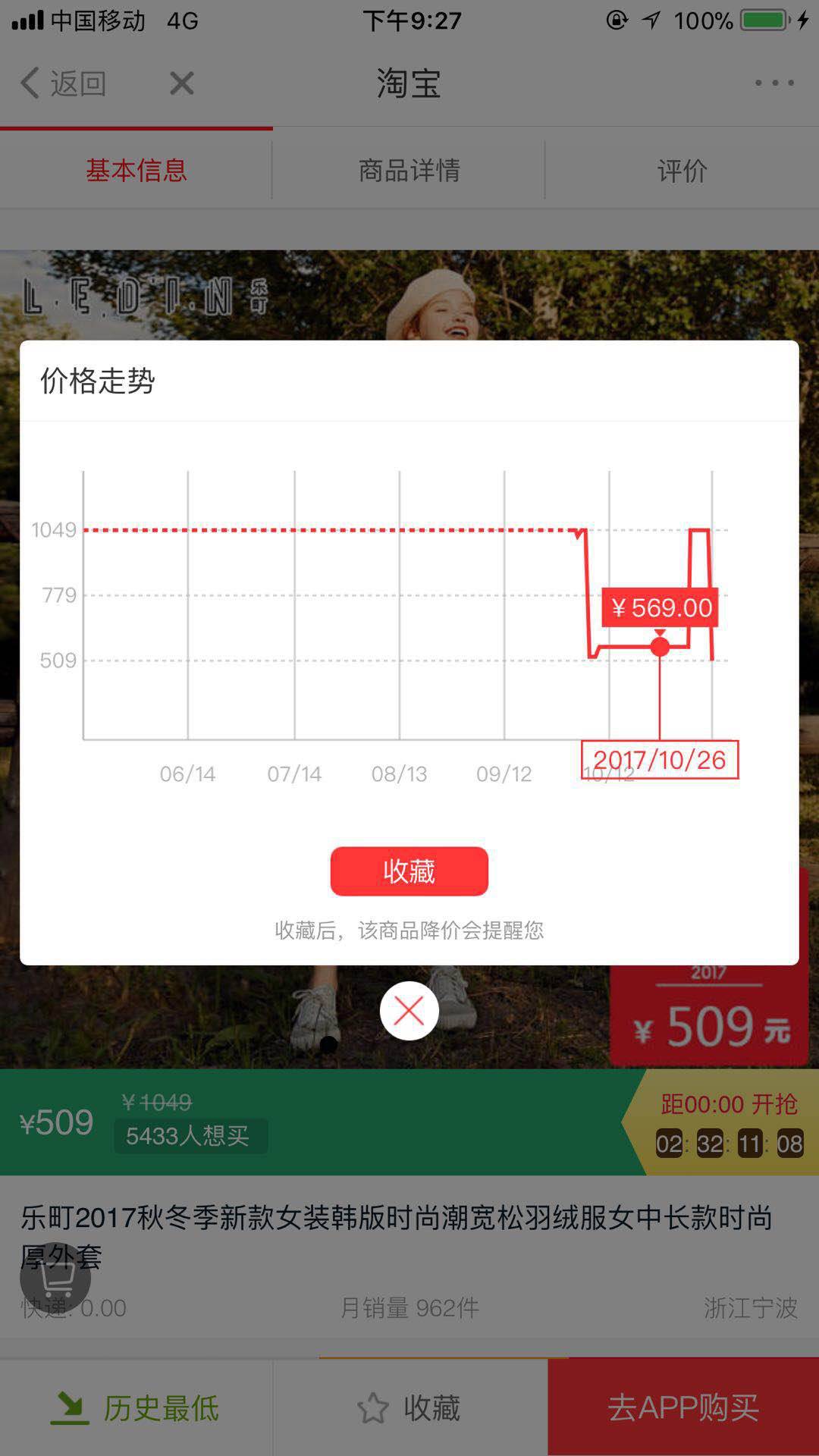Screen dimensions: 819x1456
Task: Open the floating shopping cart icon
Action: (55, 1278)
